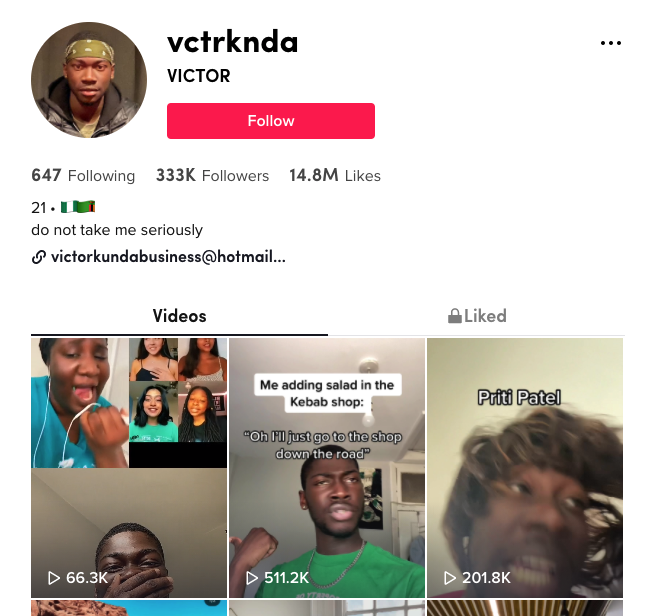View the 647 Following list
The height and width of the screenshot is (616, 647).
pyautogui.click(x=83, y=175)
